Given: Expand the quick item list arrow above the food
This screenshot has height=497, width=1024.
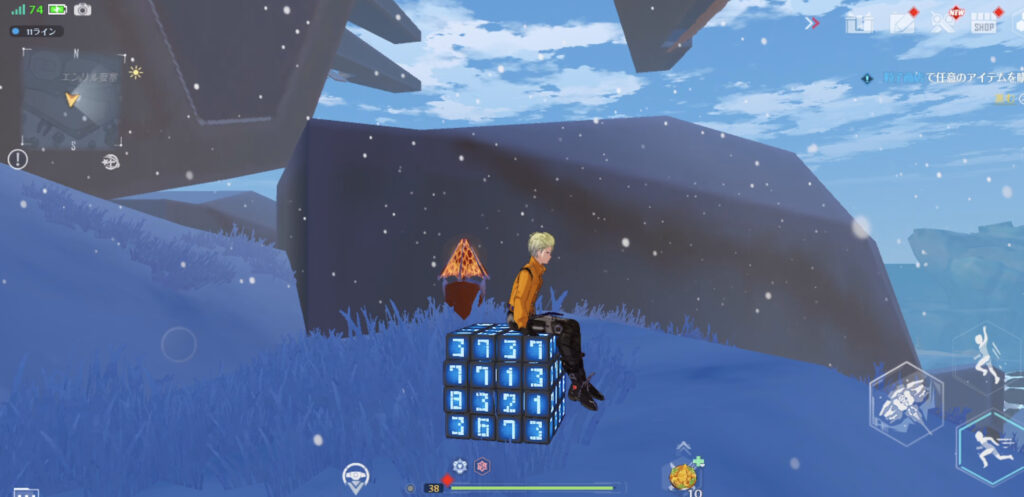Looking at the screenshot, I should point(683,446).
